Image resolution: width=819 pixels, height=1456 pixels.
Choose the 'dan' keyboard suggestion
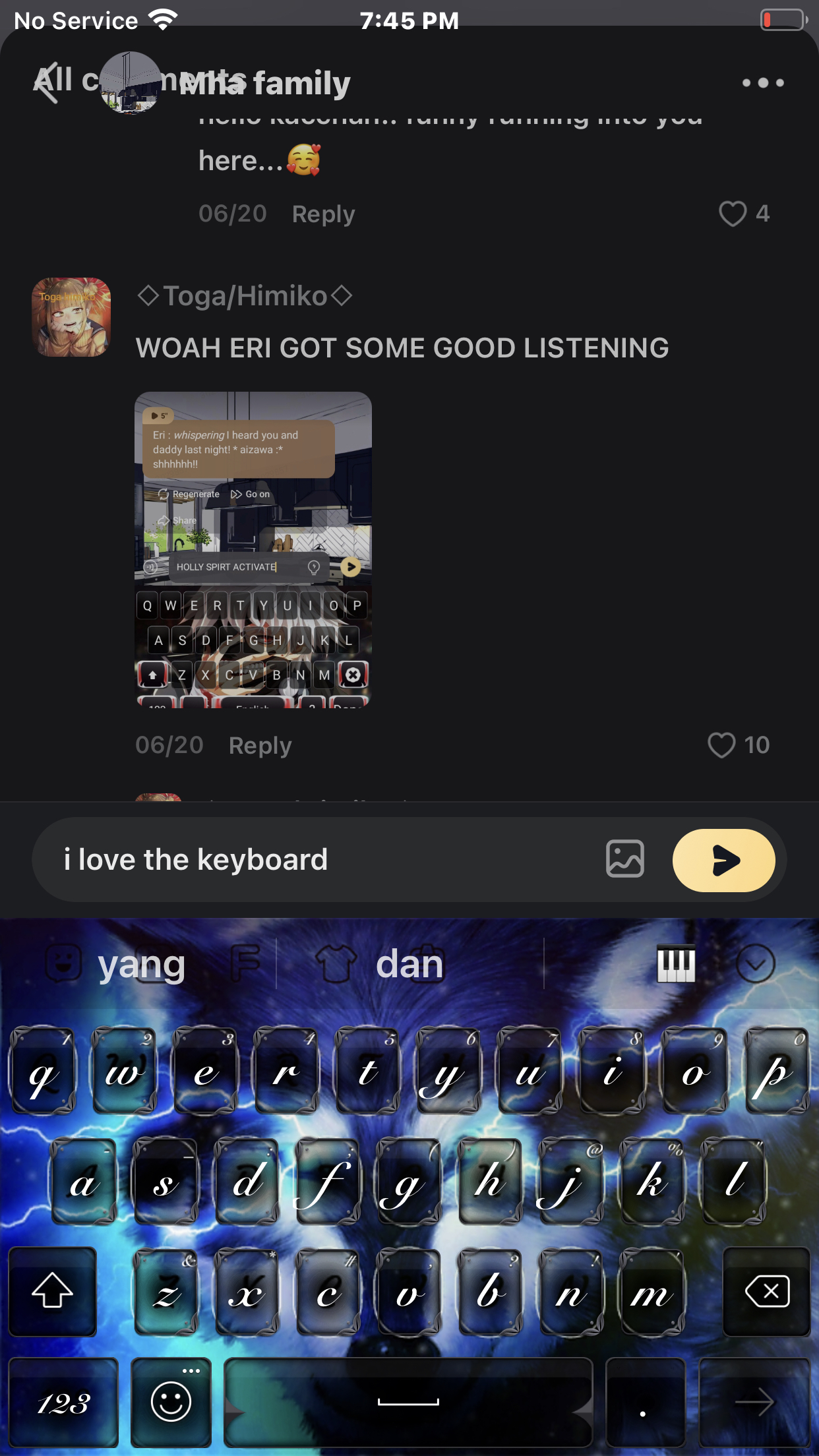click(x=409, y=965)
